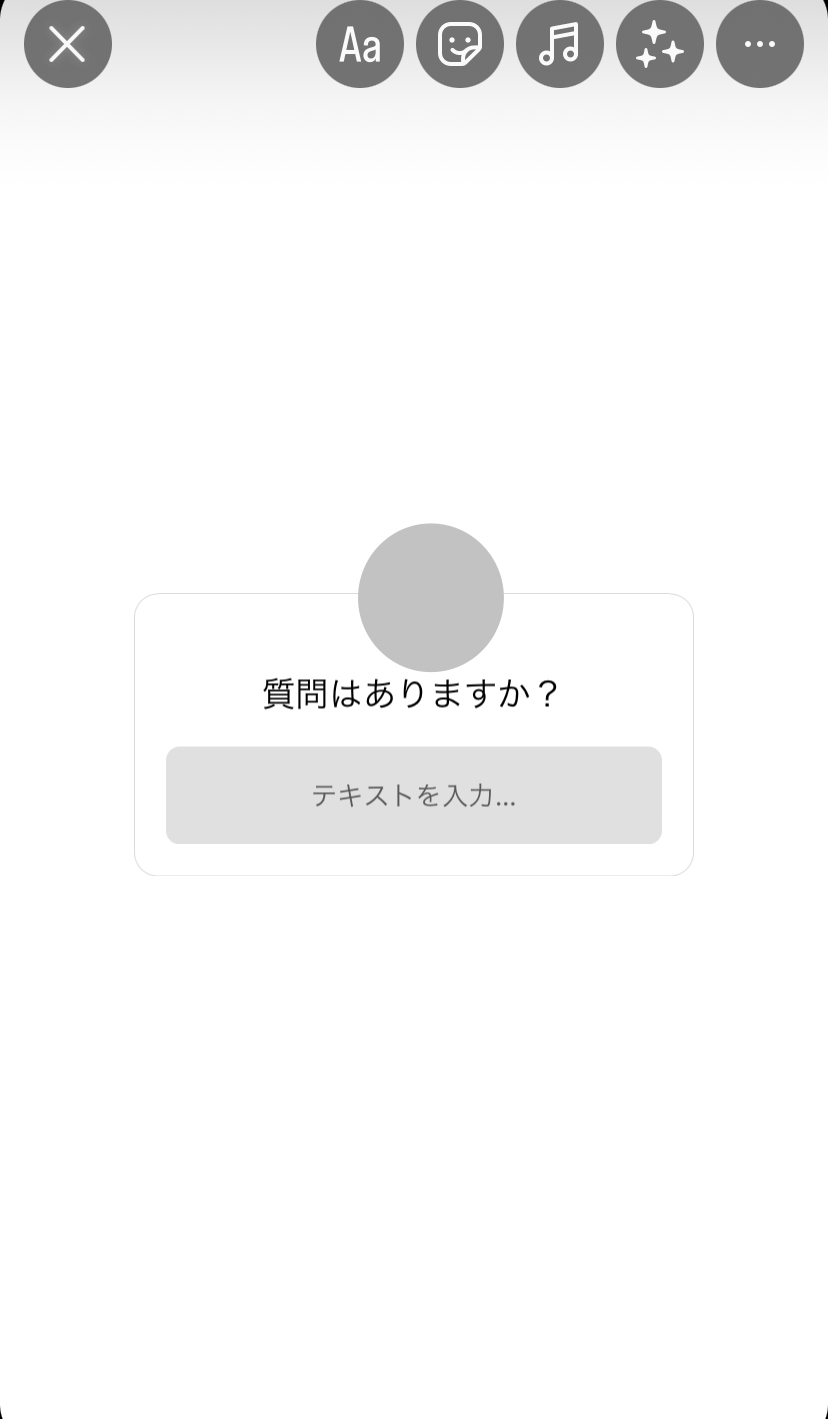Tap the テキストを入力 answer field
828x1419 pixels.
[414, 795]
